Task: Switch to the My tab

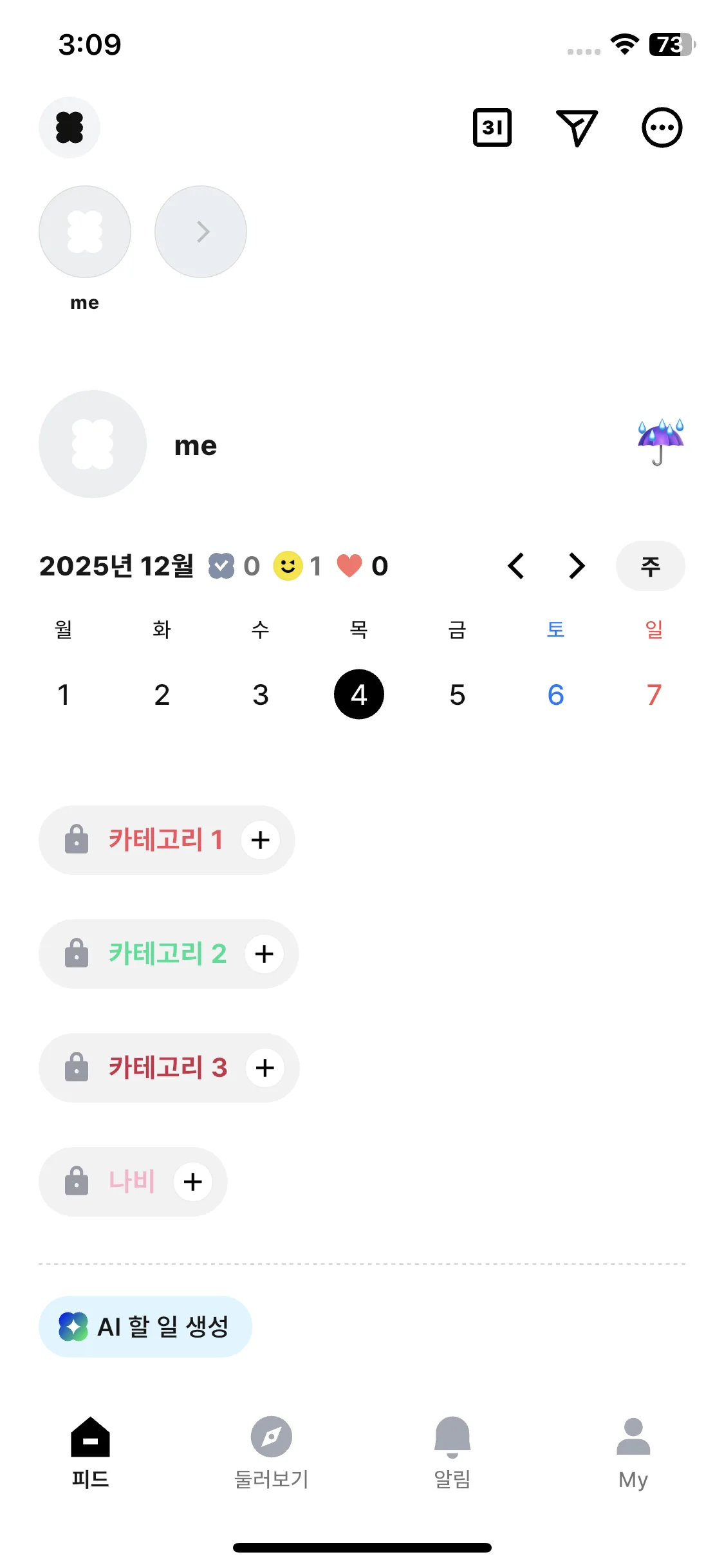Action: coord(633,1452)
